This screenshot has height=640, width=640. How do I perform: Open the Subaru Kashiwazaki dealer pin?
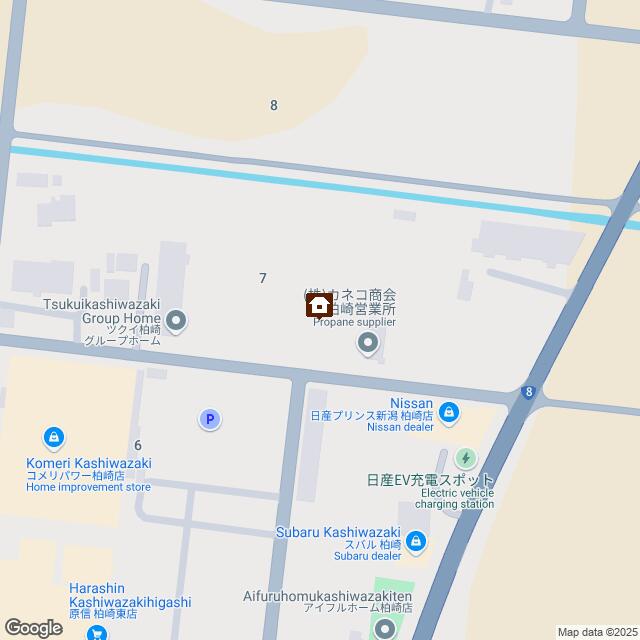(416, 542)
